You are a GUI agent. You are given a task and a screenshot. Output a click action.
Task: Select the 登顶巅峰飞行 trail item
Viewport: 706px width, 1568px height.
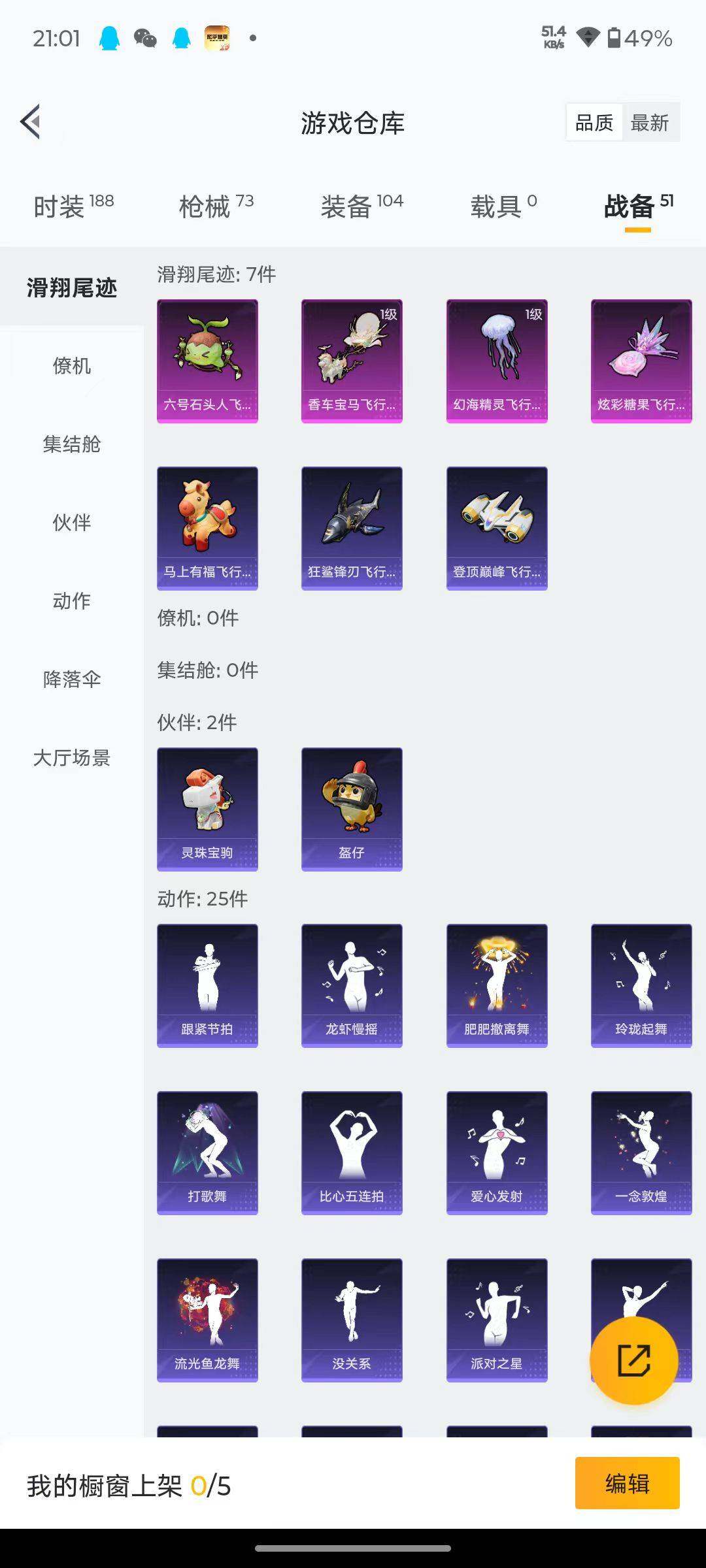496,528
